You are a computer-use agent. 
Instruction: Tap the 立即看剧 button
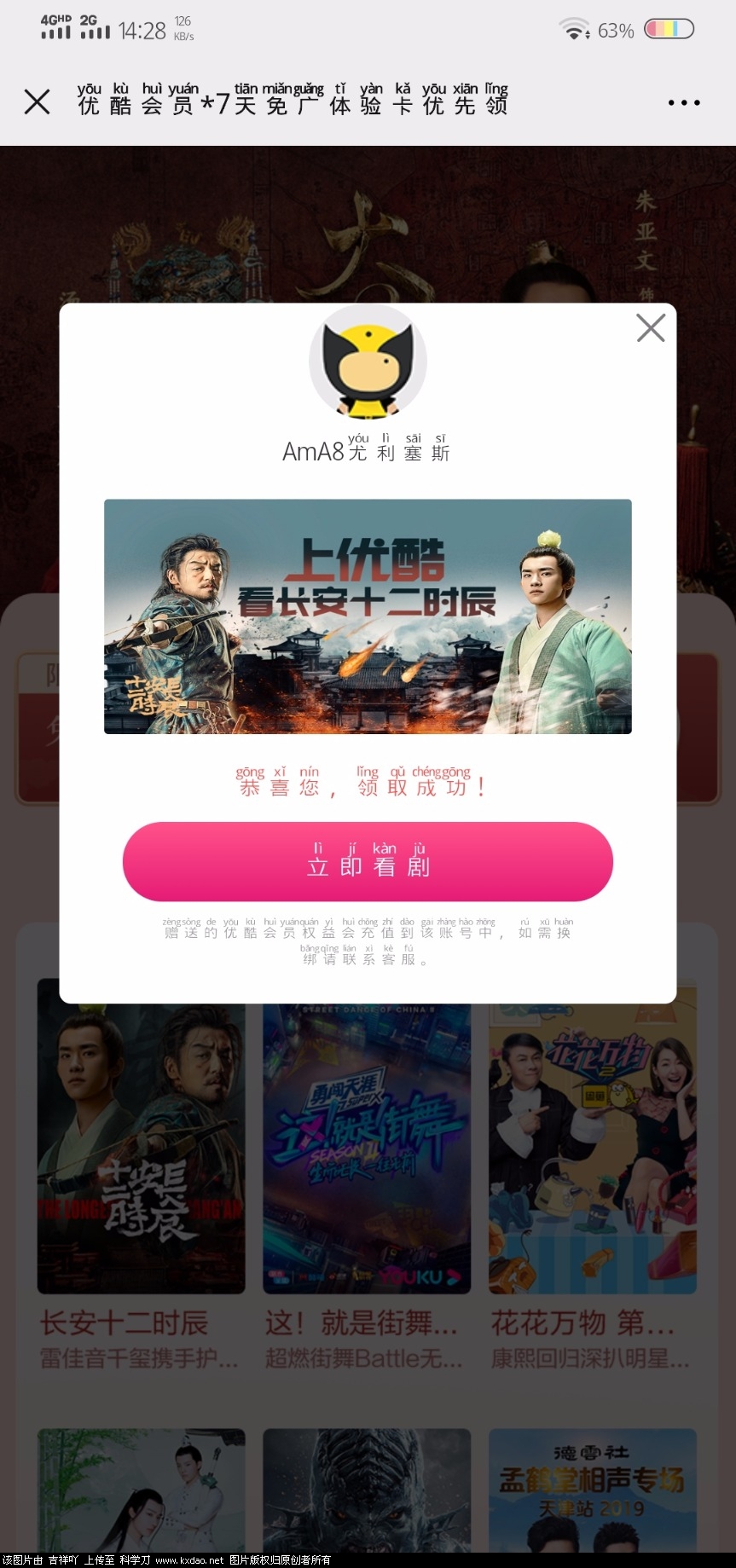coord(368,861)
